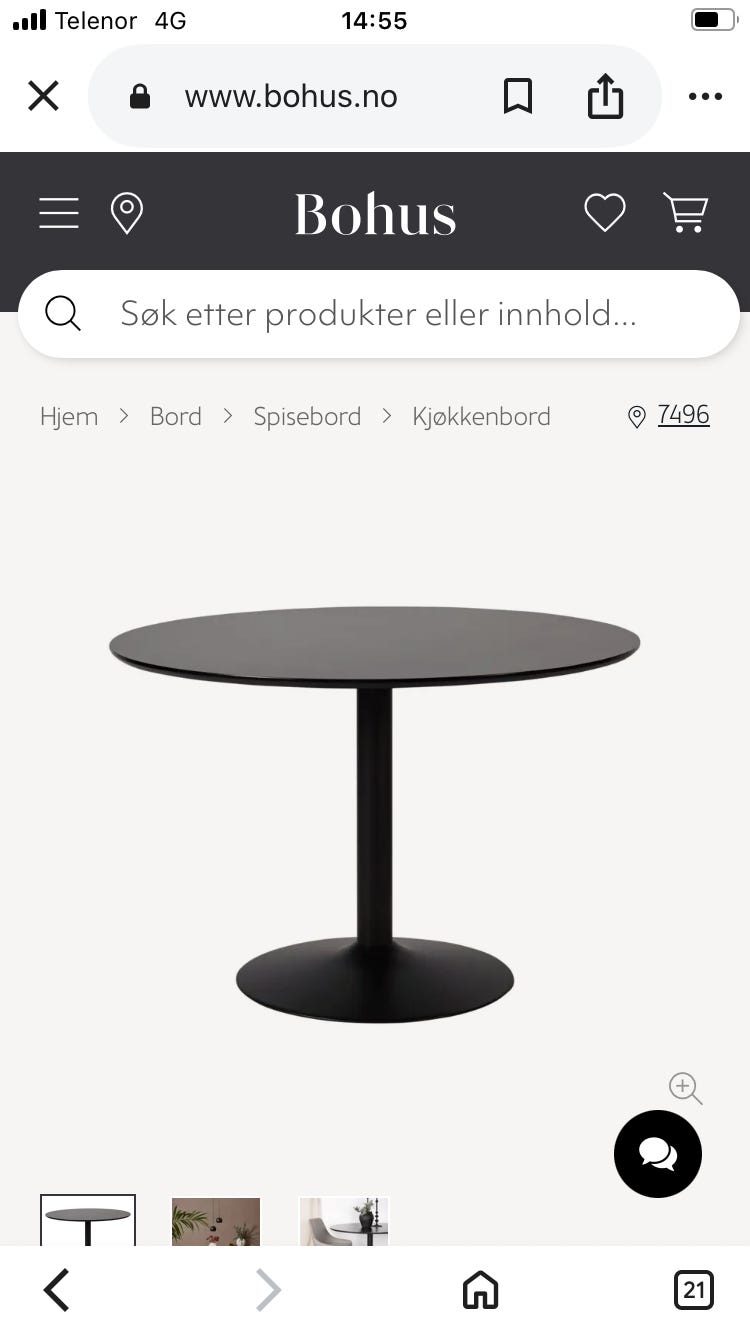750x1334 pixels.
Task: Open the Hjem breadcrumb link
Action: pyautogui.click(x=69, y=416)
